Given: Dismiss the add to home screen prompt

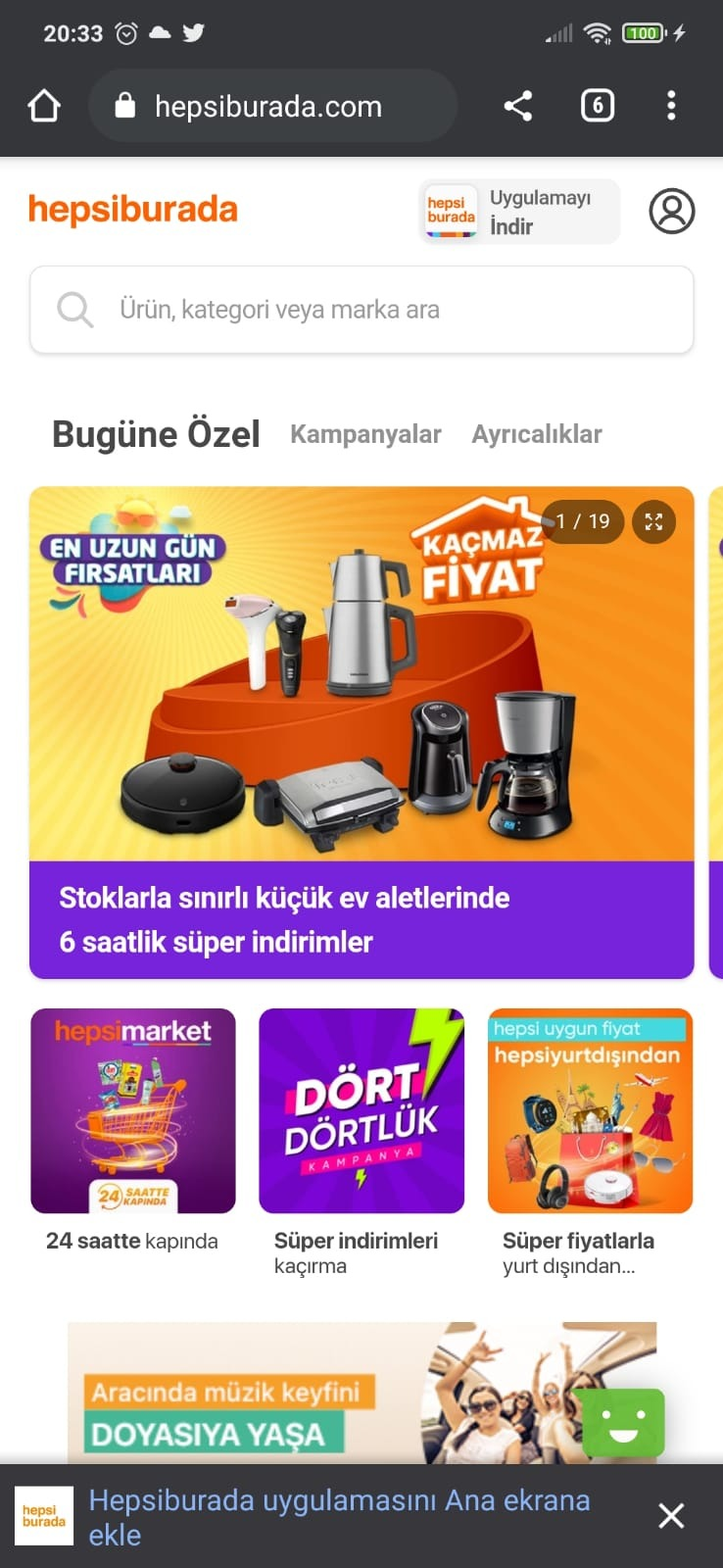Looking at the screenshot, I should tap(671, 1516).
